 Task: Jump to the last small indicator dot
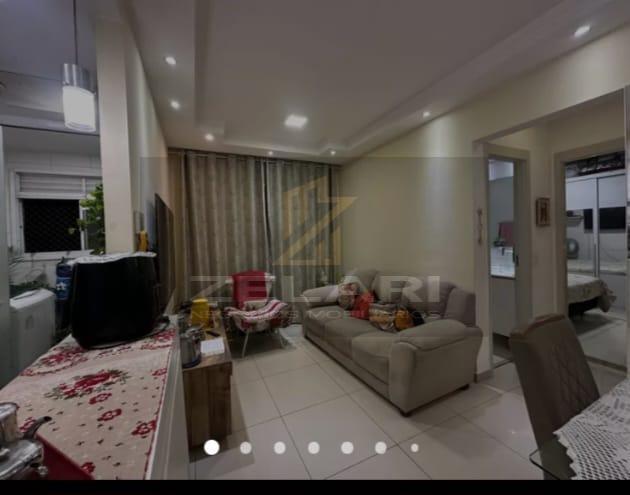tap(414, 447)
